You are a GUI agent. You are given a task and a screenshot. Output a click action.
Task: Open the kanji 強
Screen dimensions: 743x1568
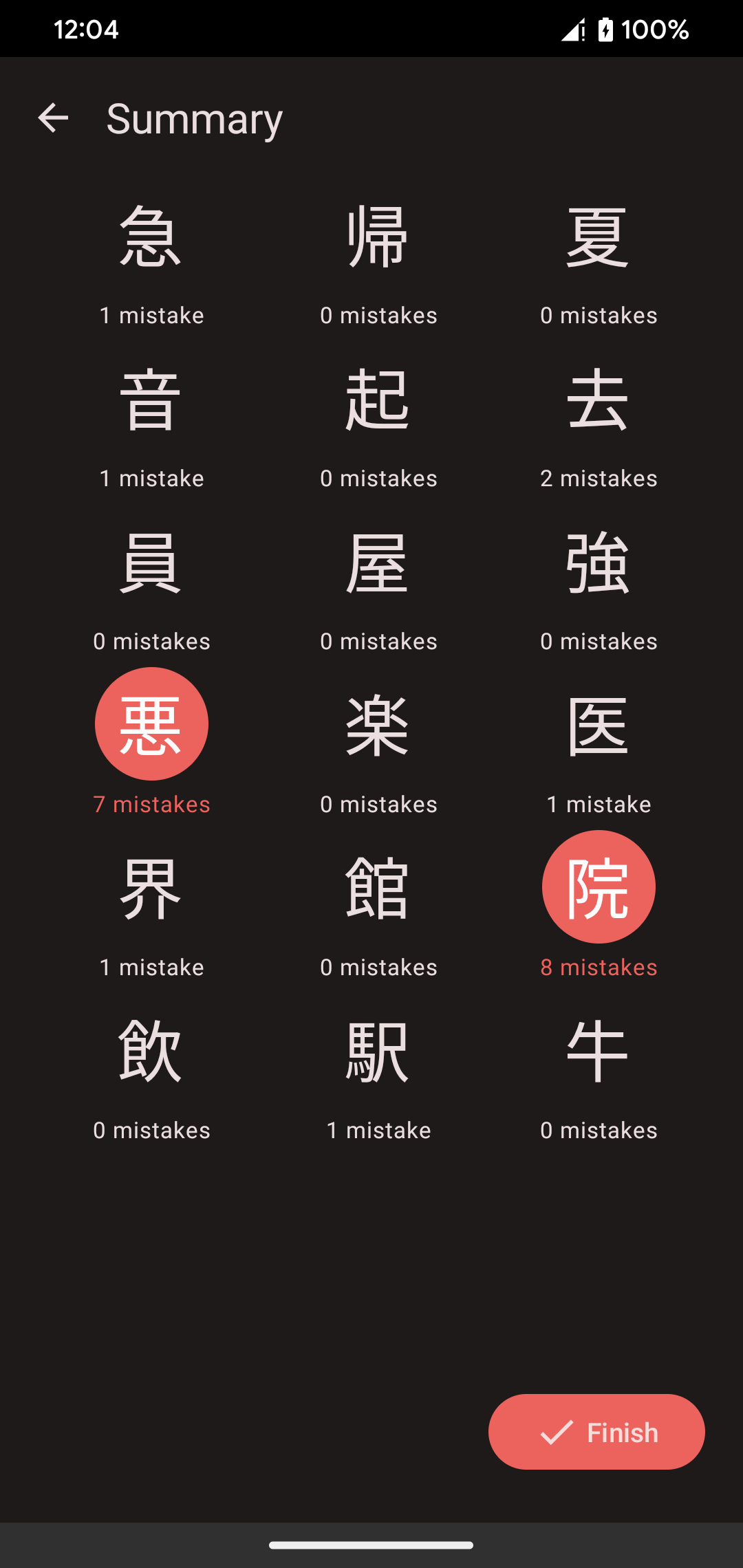(599, 561)
